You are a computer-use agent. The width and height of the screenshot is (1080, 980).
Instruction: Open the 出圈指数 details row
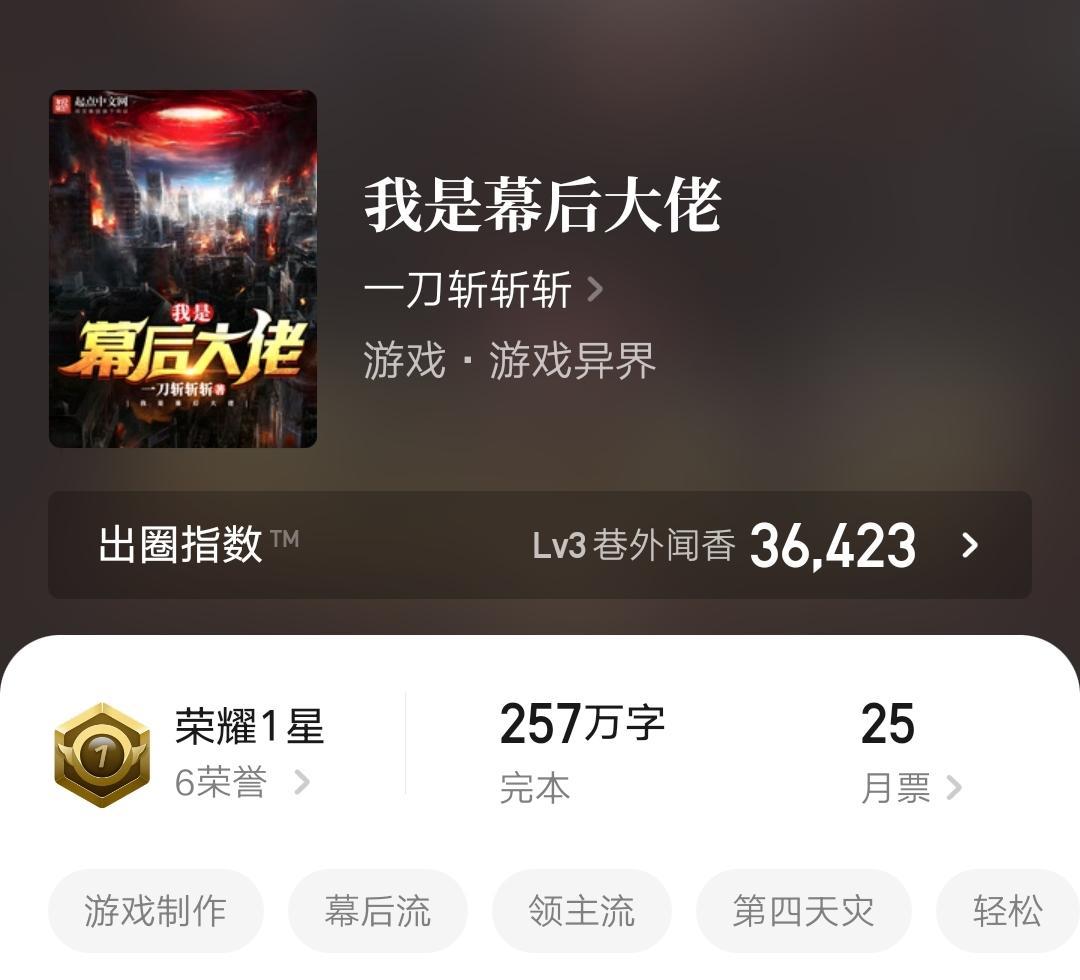coord(540,545)
